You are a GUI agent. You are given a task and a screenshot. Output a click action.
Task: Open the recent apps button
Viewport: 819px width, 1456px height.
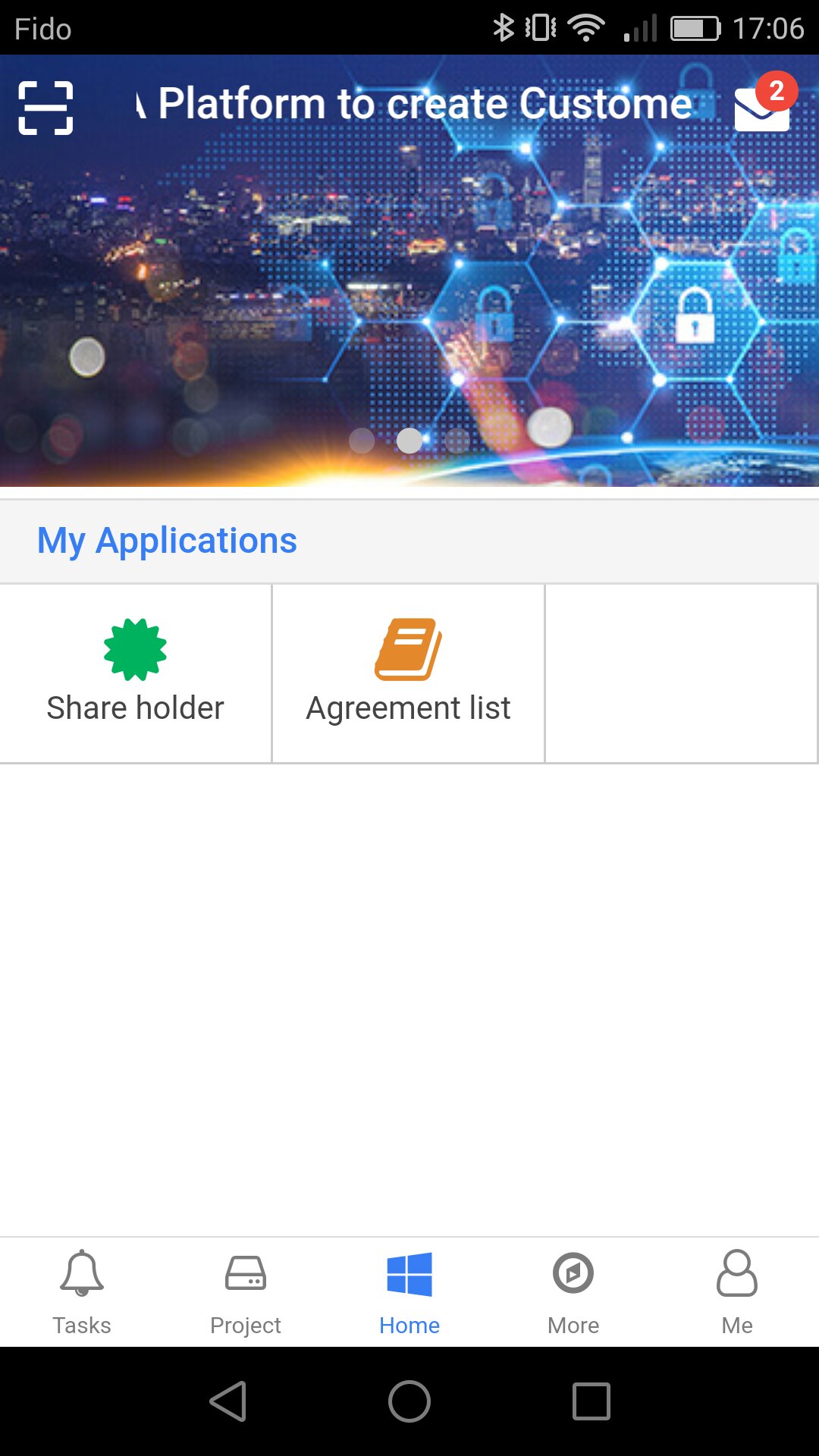591,1401
